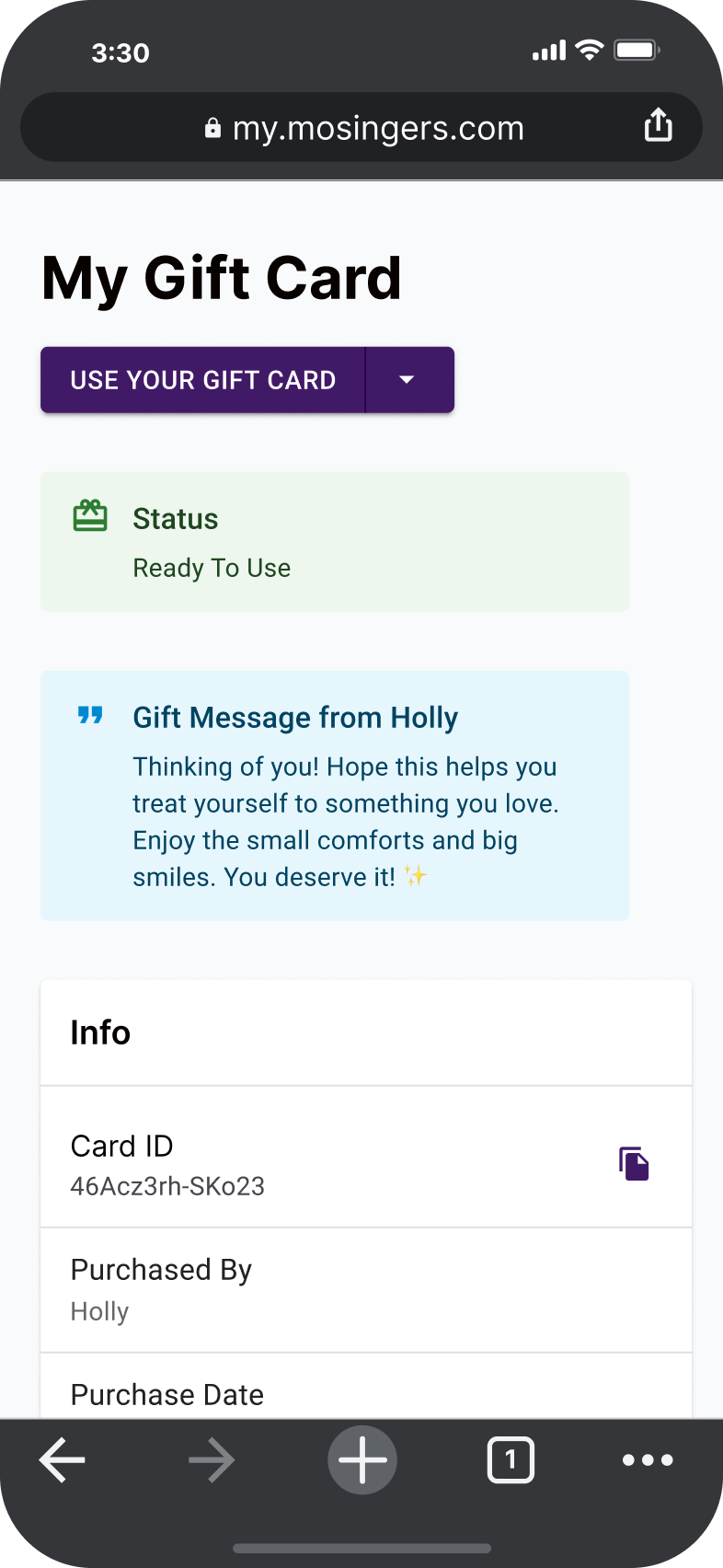
Task: Share this page from the address bar
Action: click(658, 125)
